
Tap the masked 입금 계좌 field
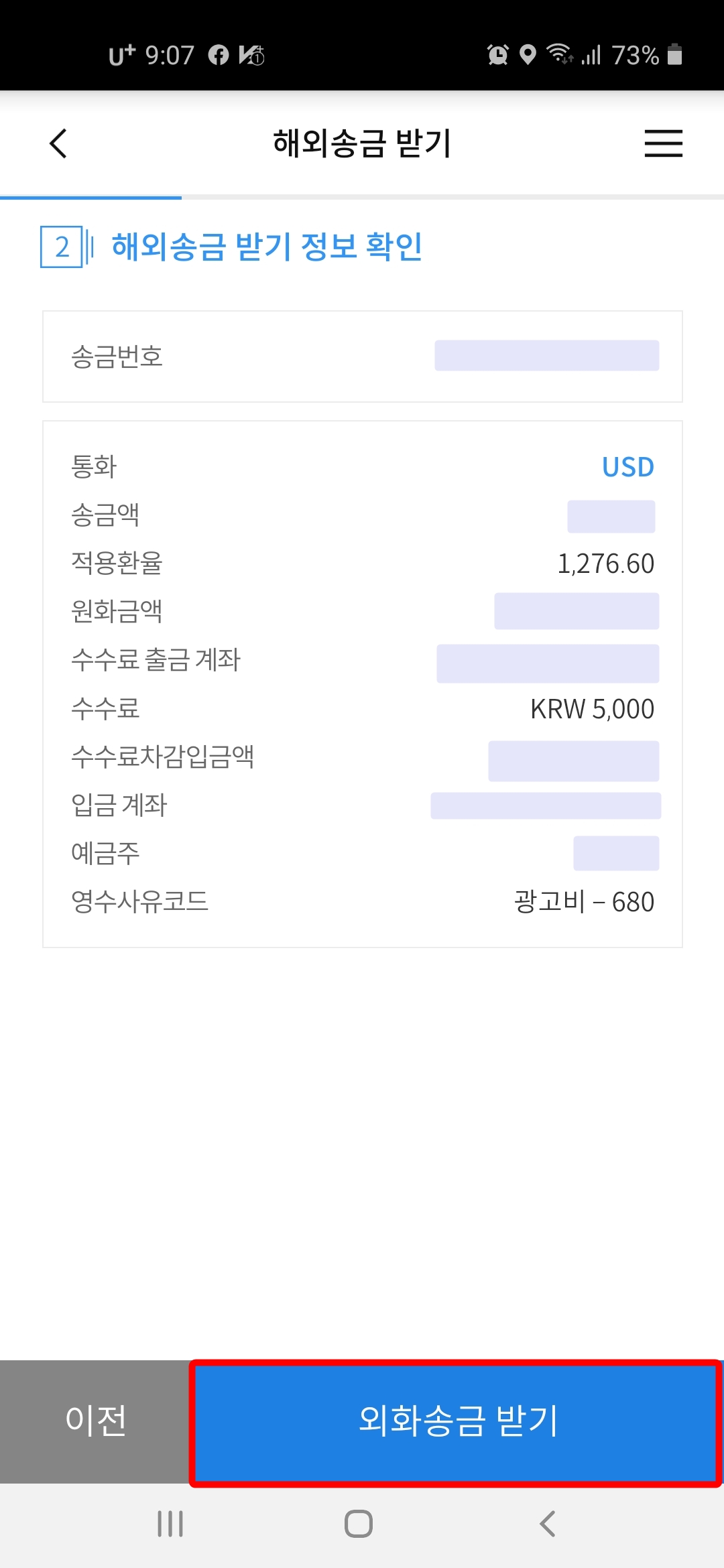(x=546, y=806)
